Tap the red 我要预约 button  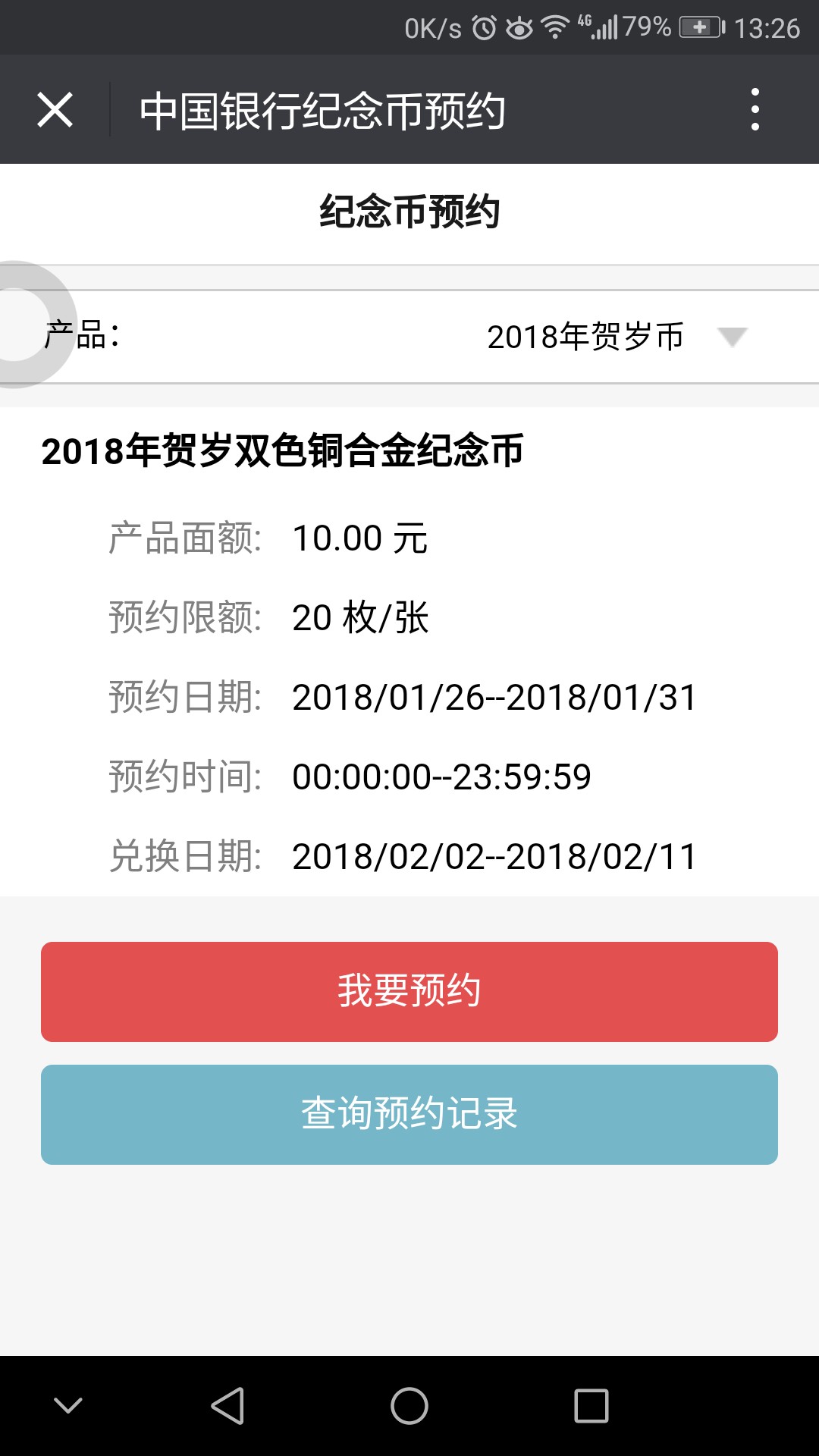pyautogui.click(x=409, y=992)
